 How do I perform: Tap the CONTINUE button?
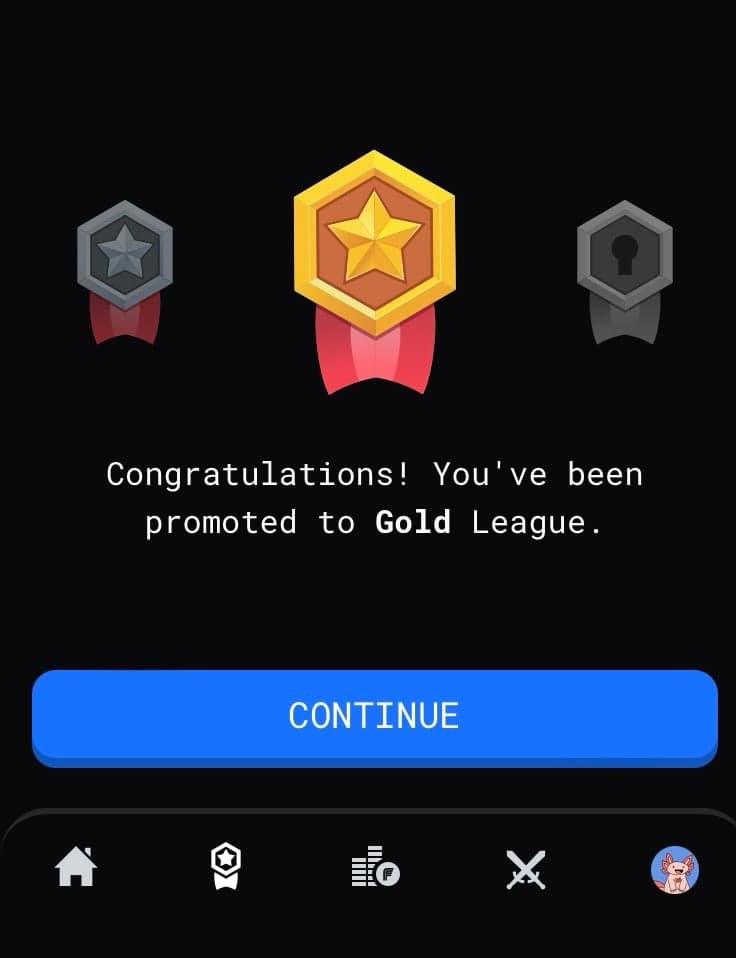(374, 715)
